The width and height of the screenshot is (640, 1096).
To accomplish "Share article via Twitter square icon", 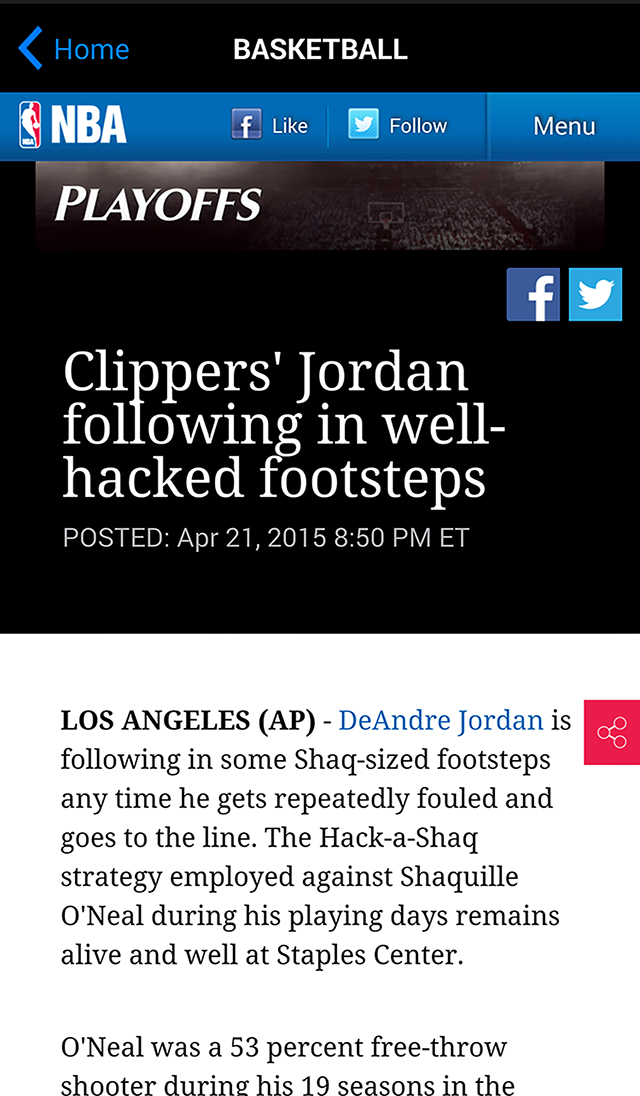I will point(596,295).
